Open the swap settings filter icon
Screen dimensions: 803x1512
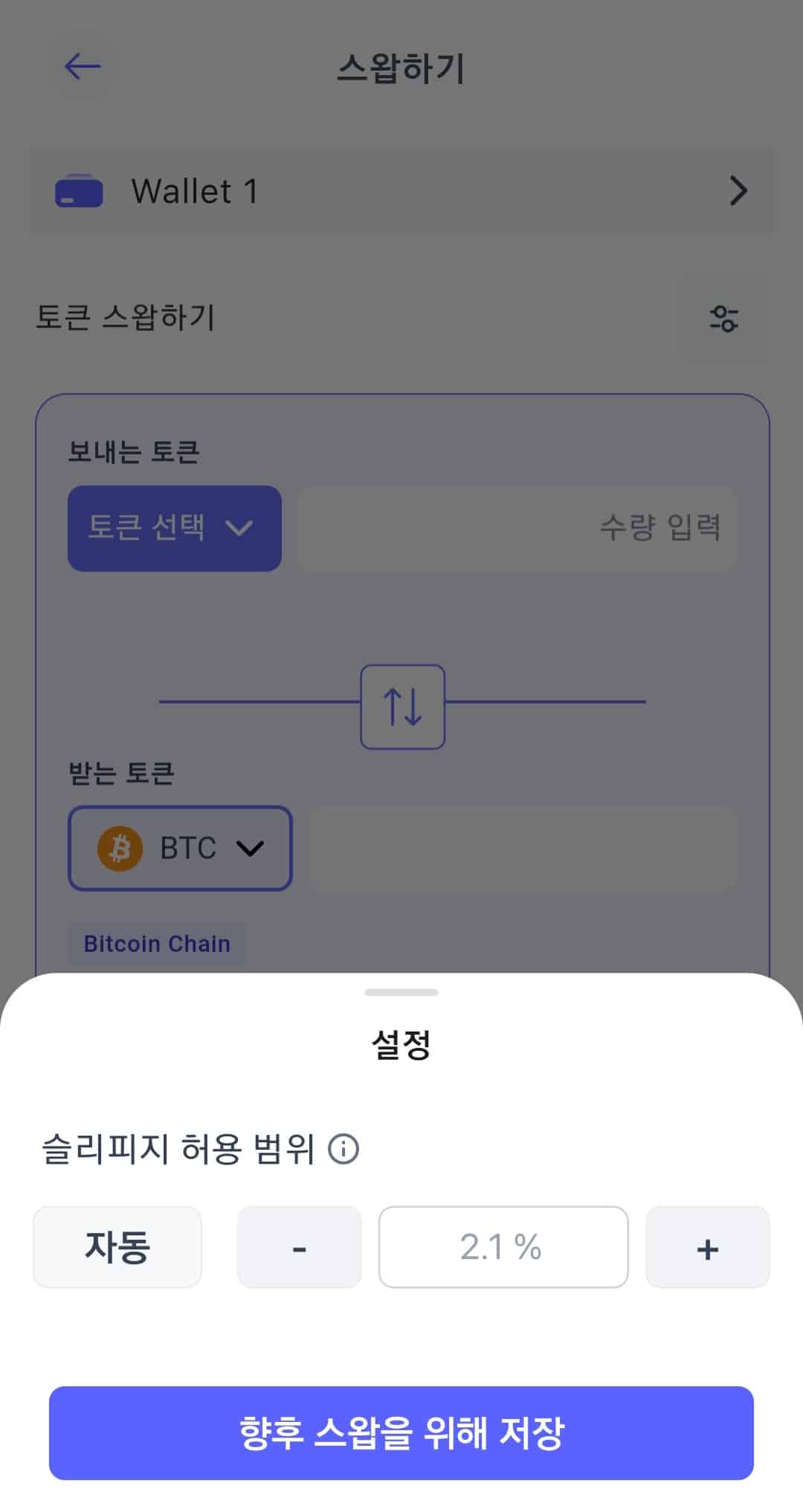coord(724,320)
